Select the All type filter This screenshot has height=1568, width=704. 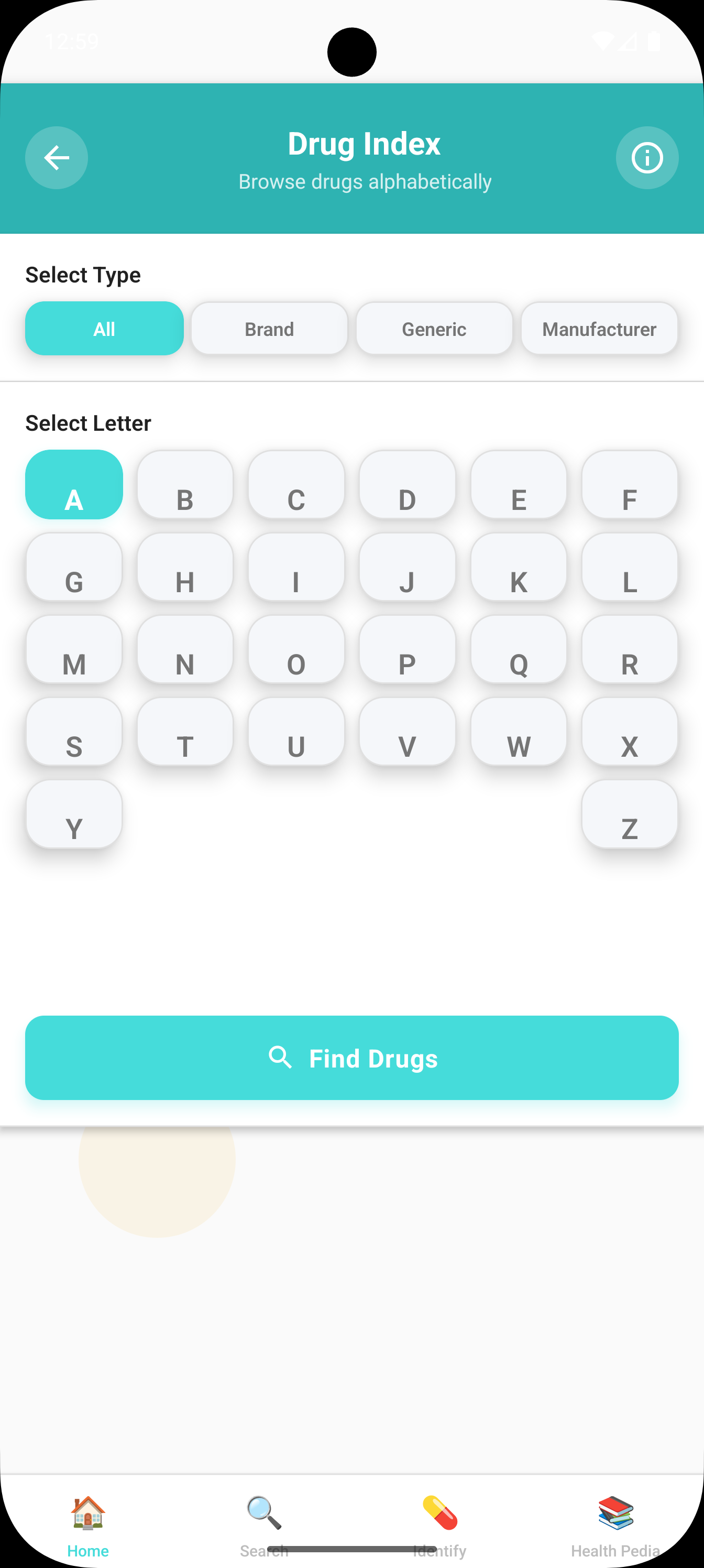[104, 329]
